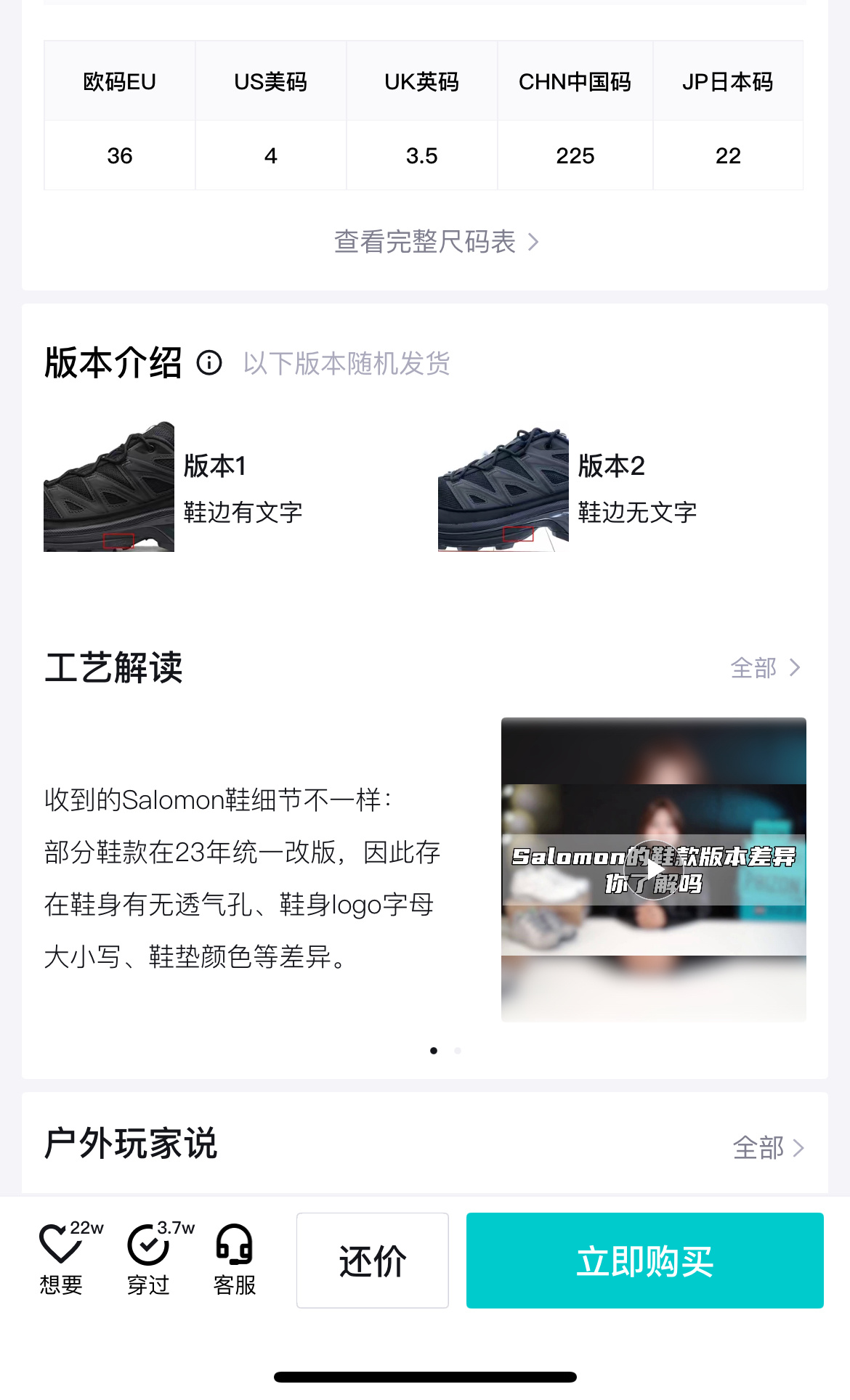The height and width of the screenshot is (1400, 850).
Task: Play the Salomon version difference video
Action: pos(654,869)
